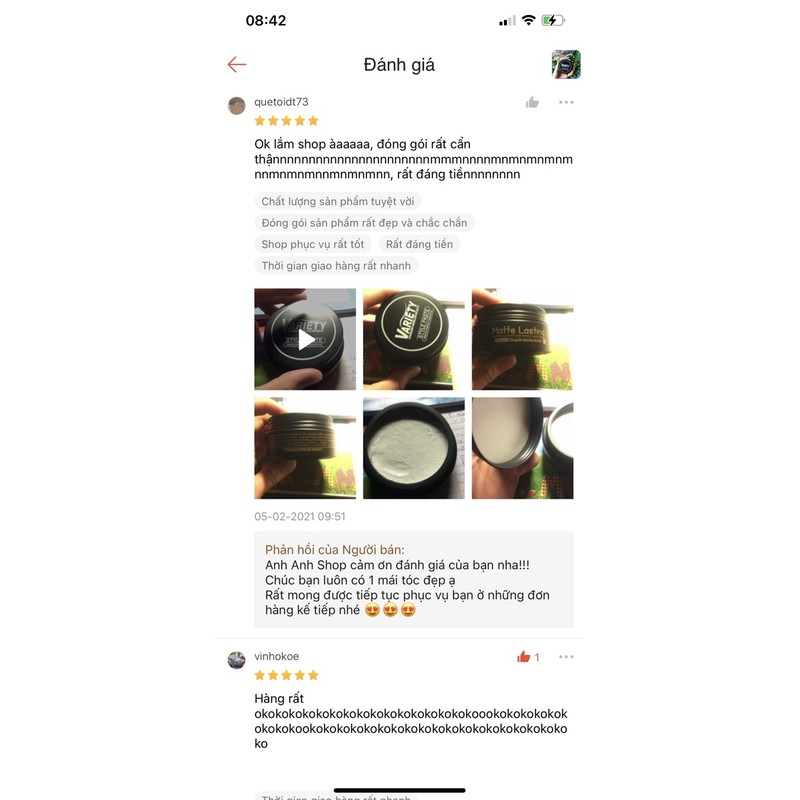Open more options on quetoidt73's review
The width and height of the screenshot is (800, 800).
(x=566, y=102)
